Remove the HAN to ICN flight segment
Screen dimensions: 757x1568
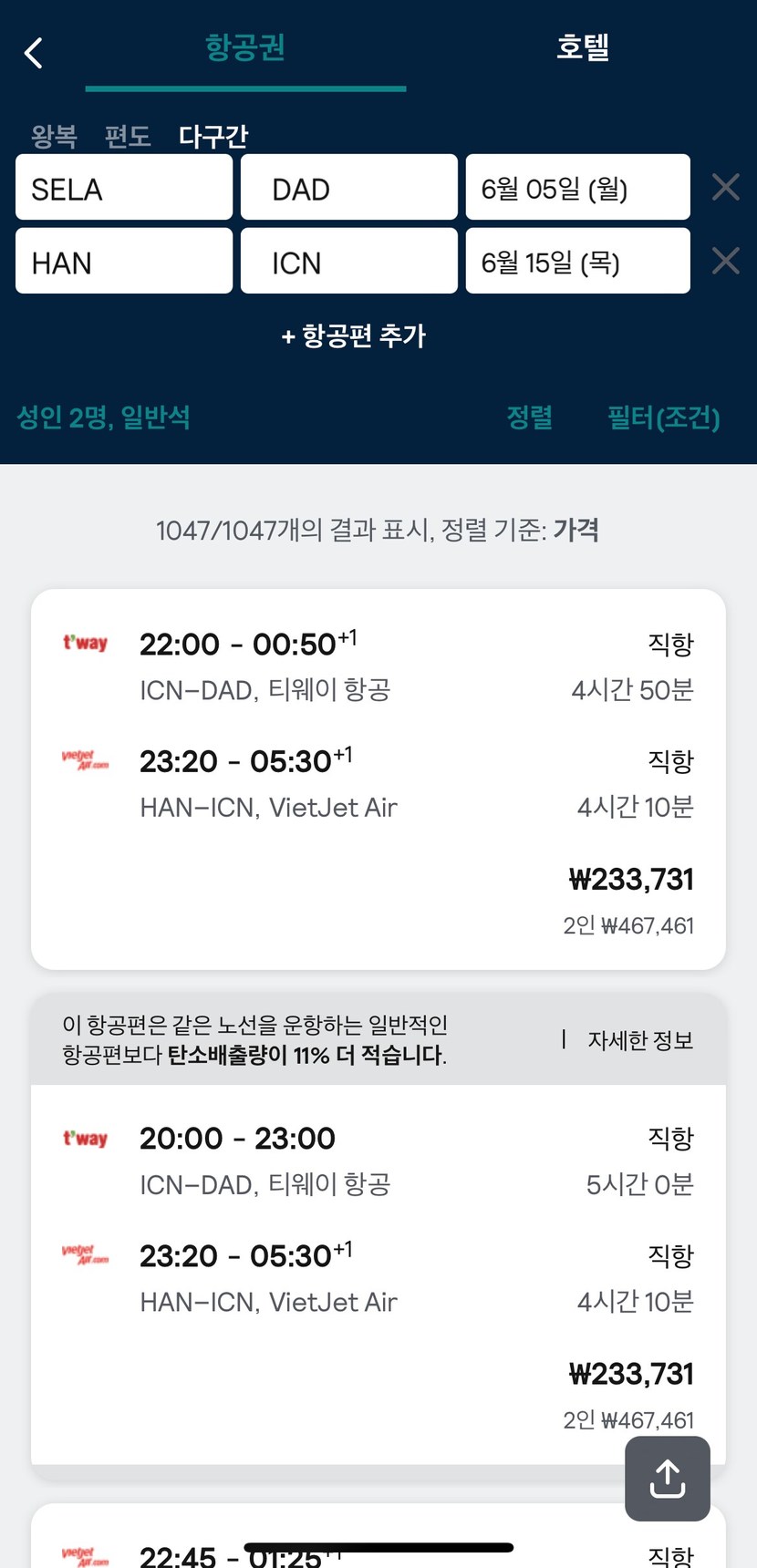(x=725, y=261)
